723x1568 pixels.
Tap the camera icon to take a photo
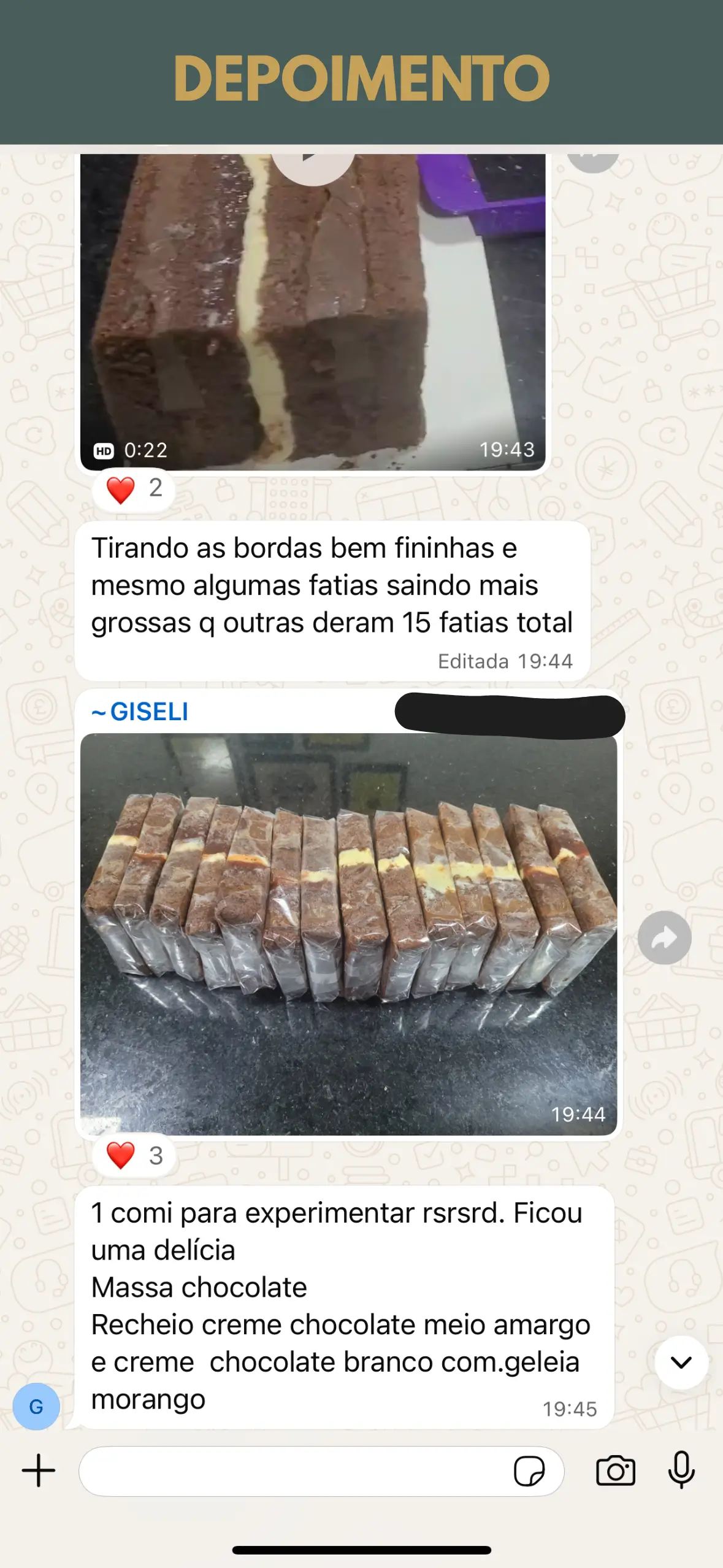click(616, 1471)
